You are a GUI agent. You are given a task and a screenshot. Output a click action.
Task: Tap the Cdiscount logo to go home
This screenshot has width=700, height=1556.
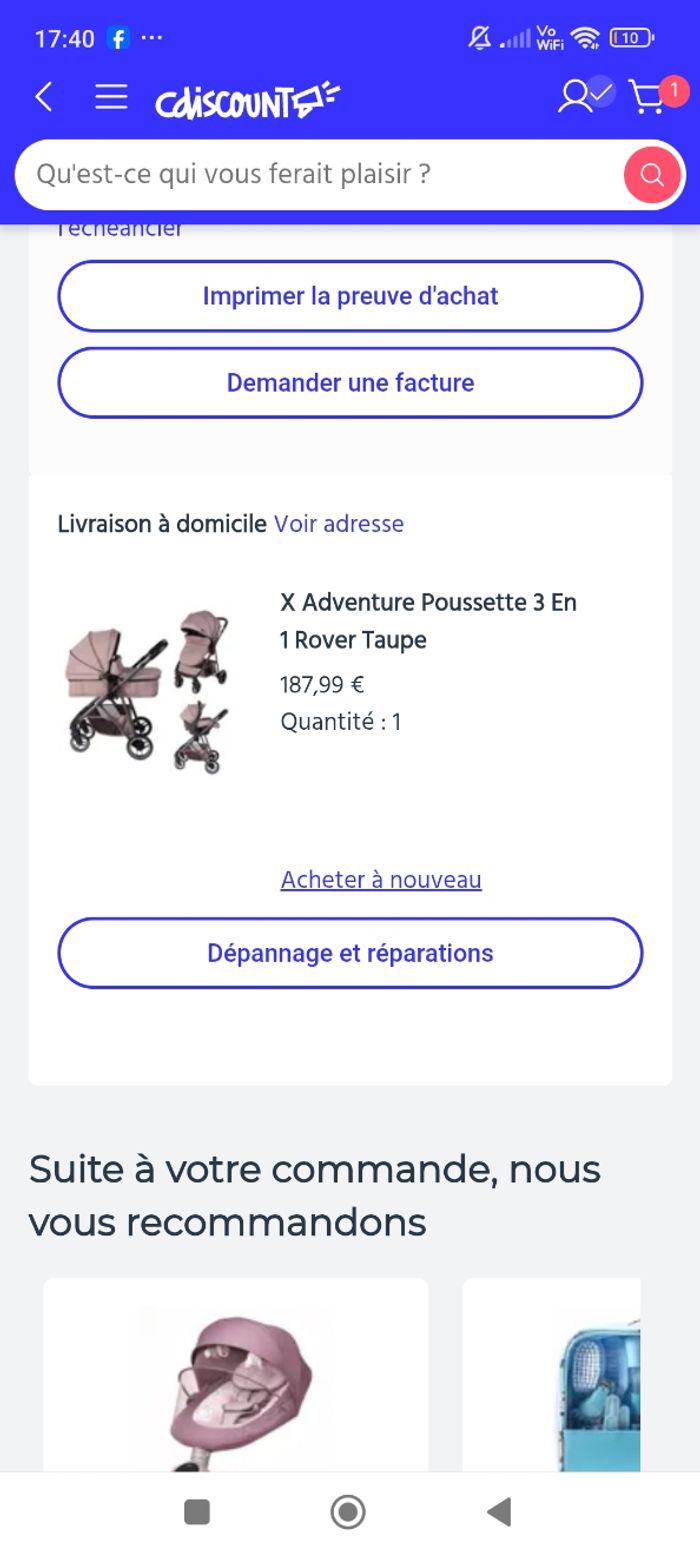click(x=247, y=99)
